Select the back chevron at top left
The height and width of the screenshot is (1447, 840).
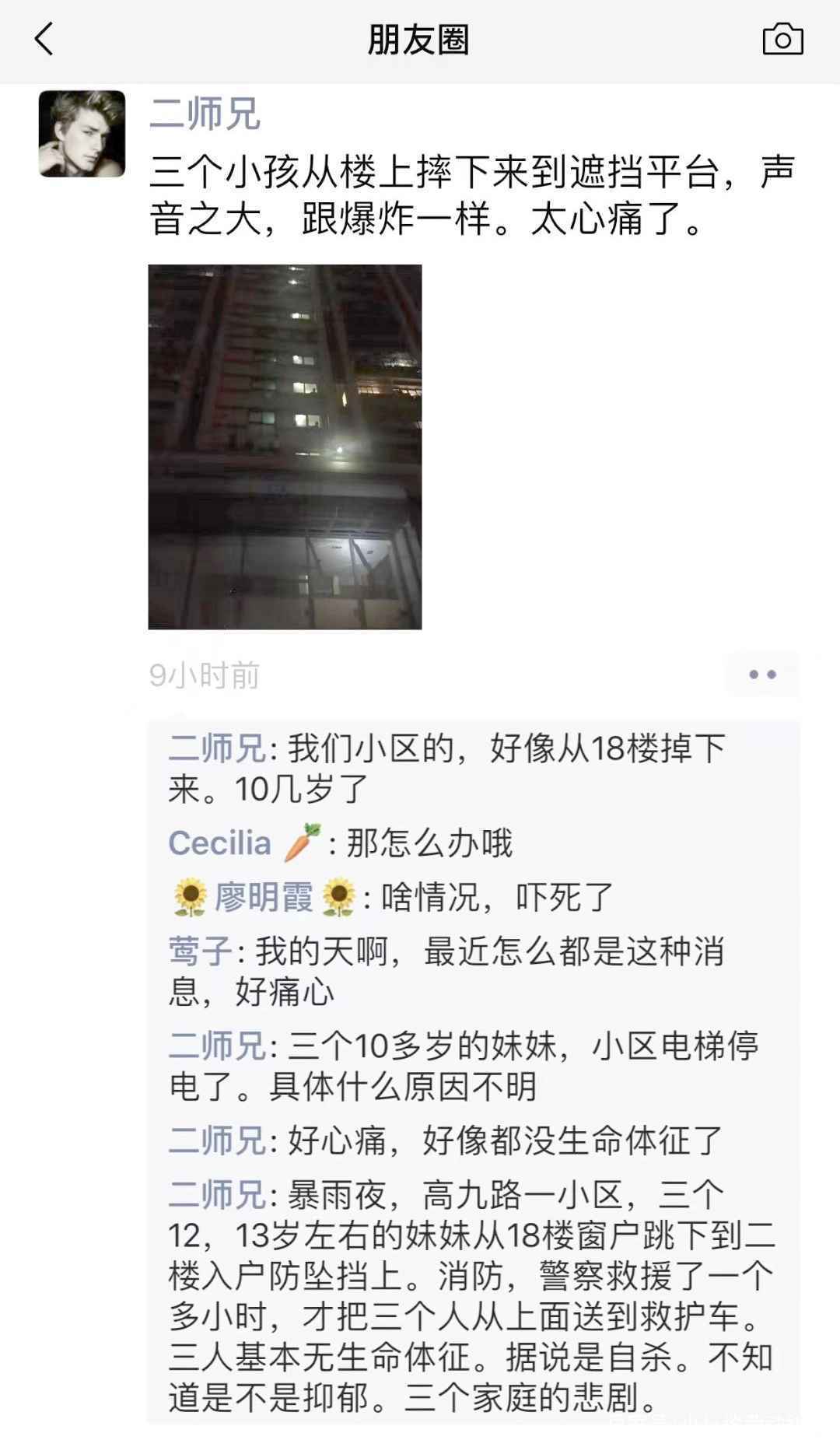pos(44,39)
